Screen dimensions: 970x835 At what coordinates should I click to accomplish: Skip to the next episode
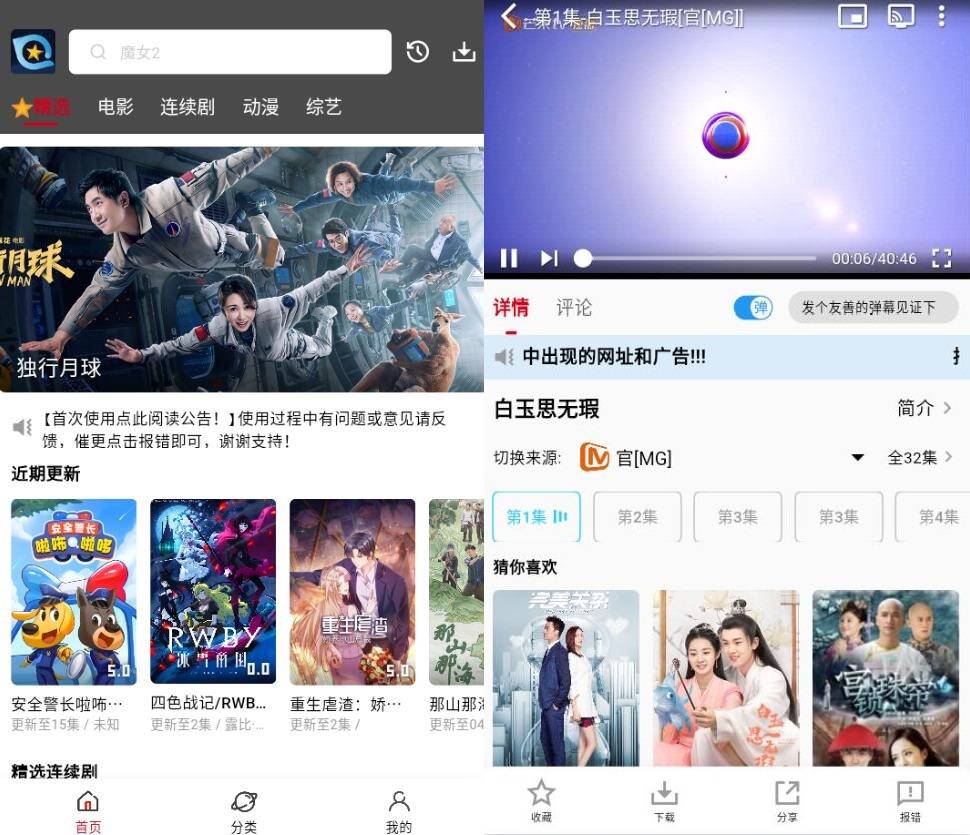tap(548, 258)
